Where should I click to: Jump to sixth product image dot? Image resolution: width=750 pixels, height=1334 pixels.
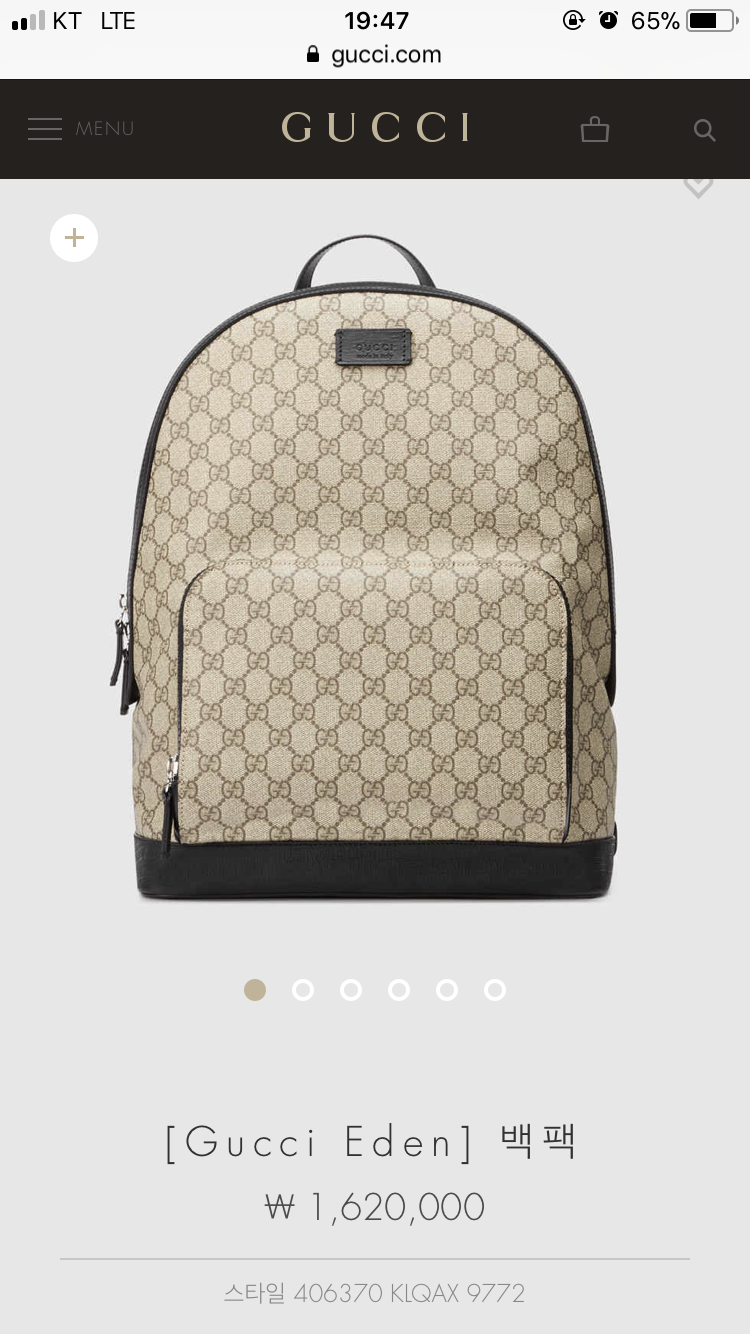(x=495, y=990)
